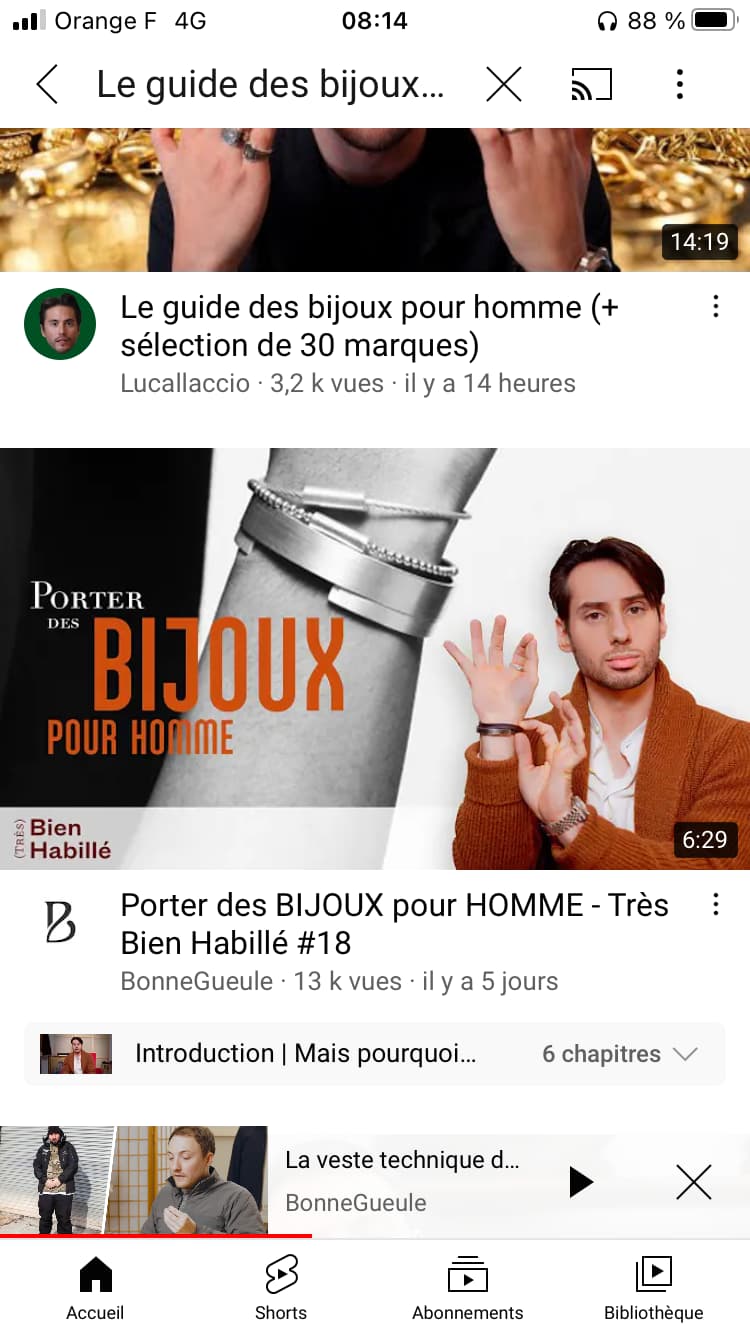Switch to the Bibliothèque tab

654,1290
